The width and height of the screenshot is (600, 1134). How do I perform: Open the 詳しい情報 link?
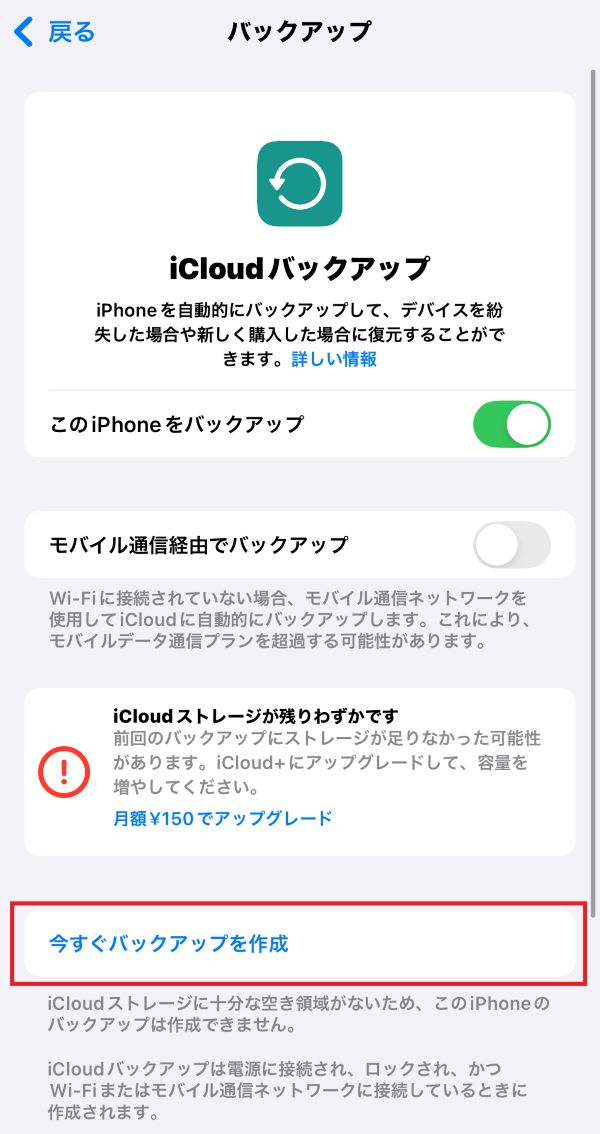[334, 359]
